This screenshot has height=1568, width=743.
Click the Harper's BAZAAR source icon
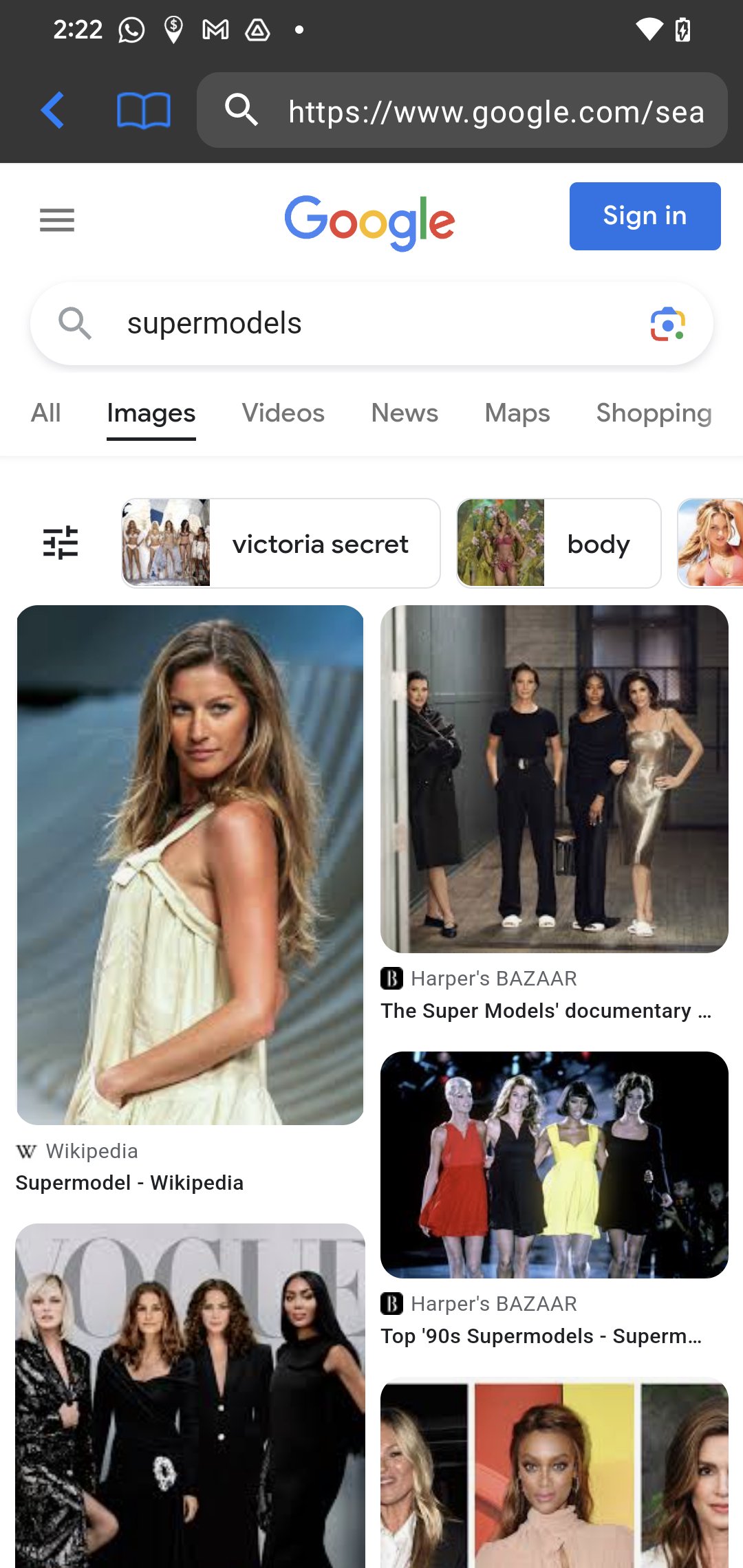click(390, 977)
